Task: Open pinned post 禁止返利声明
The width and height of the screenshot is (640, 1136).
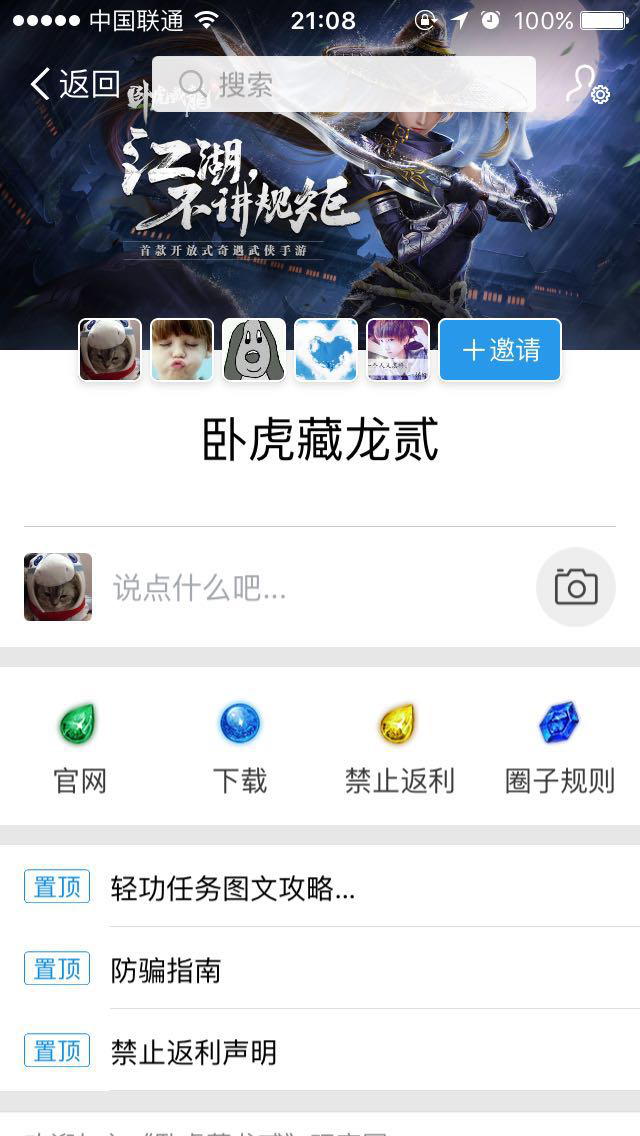Action: pyautogui.click(x=194, y=1051)
